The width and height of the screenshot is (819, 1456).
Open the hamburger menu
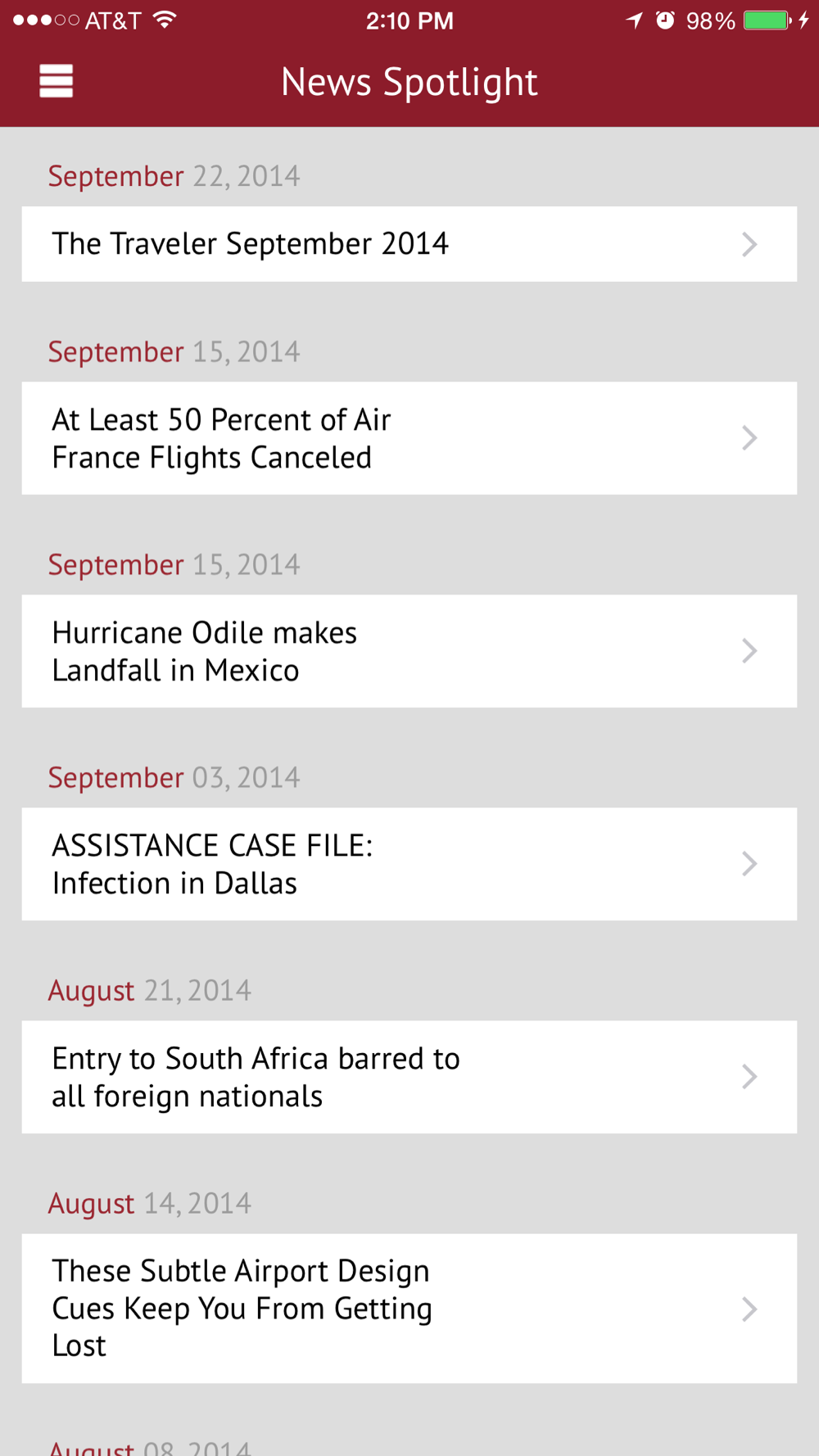56,81
